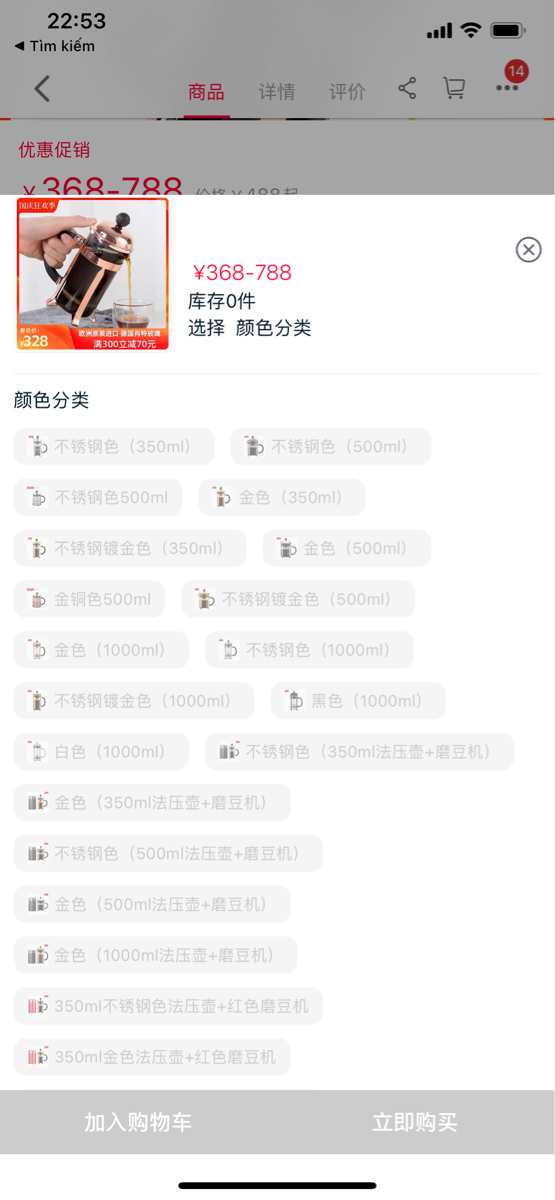The width and height of the screenshot is (555, 1200).
Task: Enlarge the product thumbnail image
Action: [x=93, y=274]
